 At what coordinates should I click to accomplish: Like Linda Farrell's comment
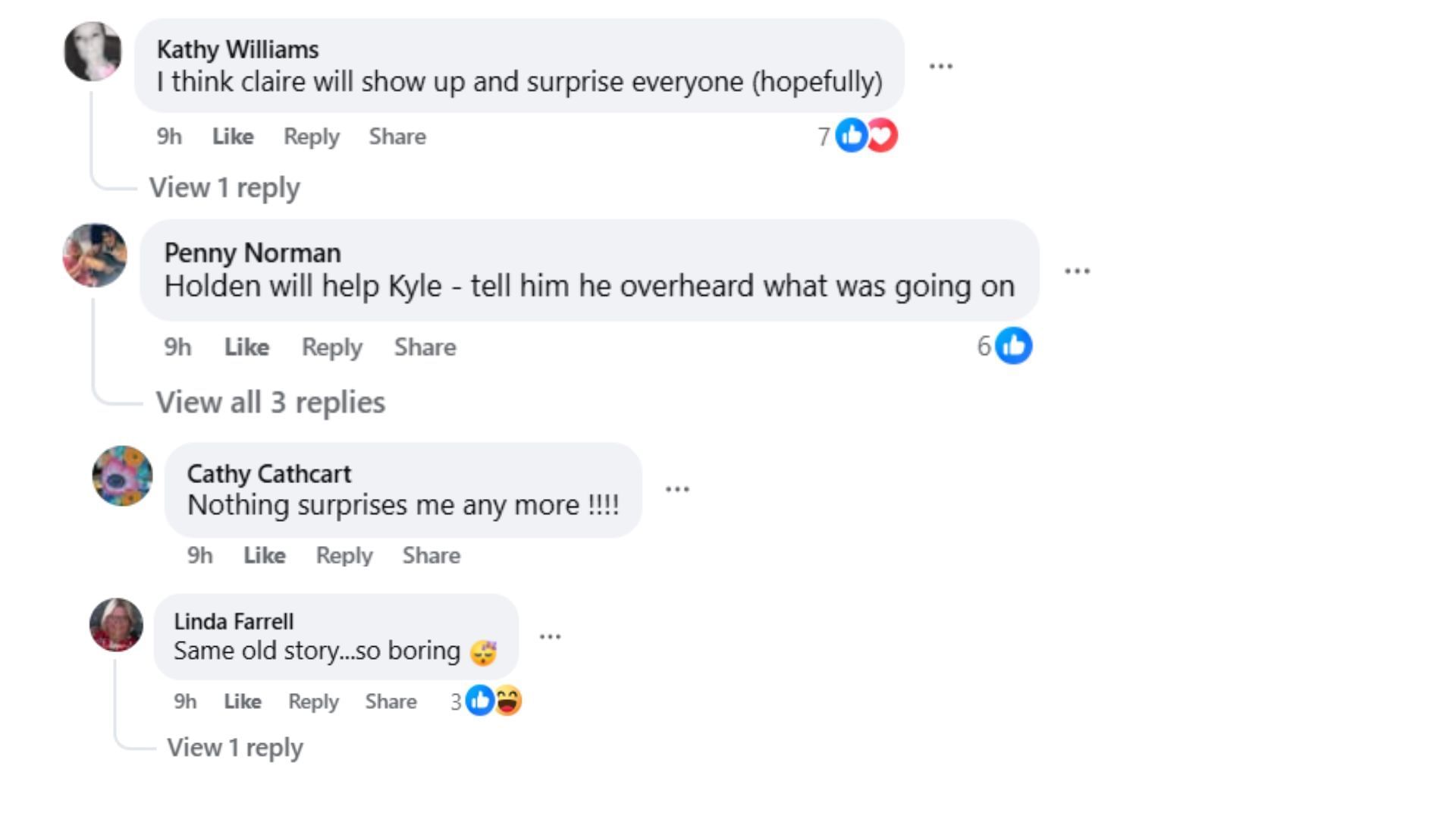[x=242, y=701]
